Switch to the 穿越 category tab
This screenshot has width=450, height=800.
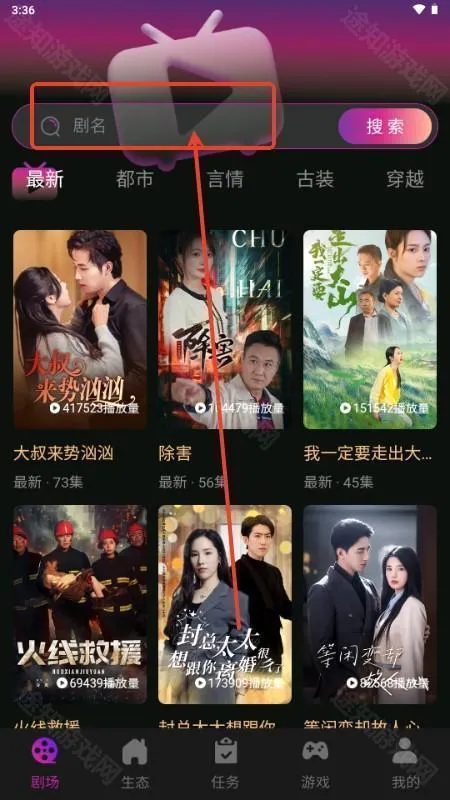405,179
